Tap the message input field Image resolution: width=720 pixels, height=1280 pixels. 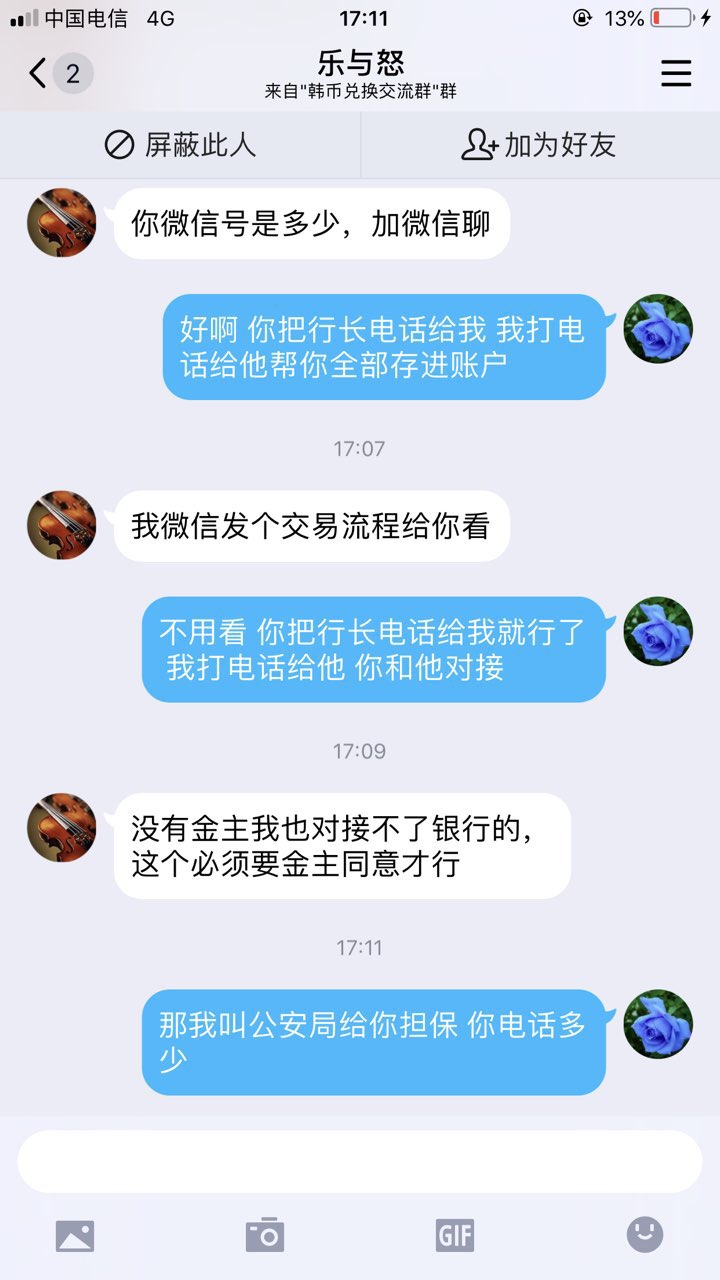pyautogui.click(x=360, y=1161)
